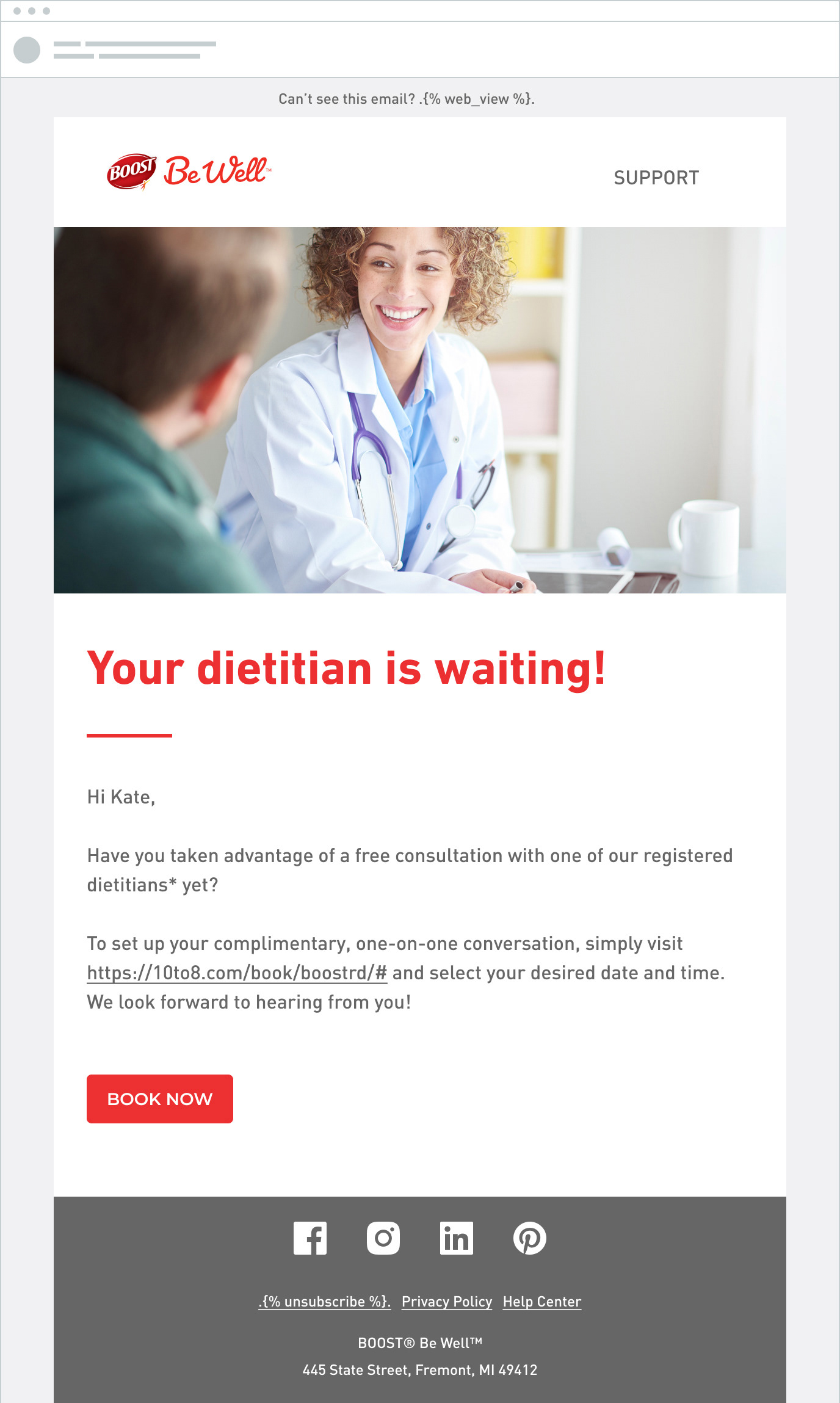Visit the Facebook page

point(310,1238)
